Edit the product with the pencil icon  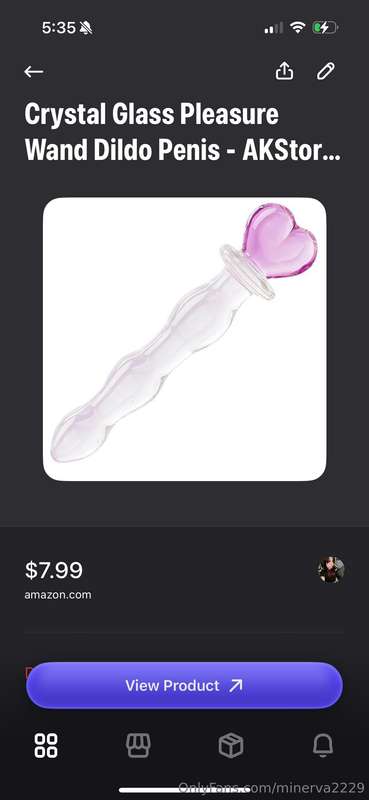326,71
